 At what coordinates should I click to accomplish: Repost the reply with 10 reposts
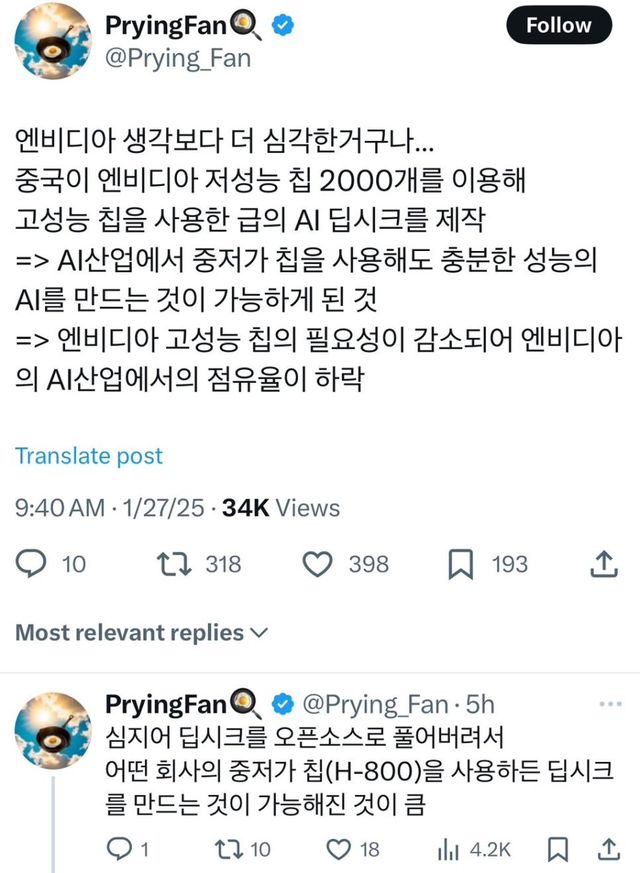231,849
